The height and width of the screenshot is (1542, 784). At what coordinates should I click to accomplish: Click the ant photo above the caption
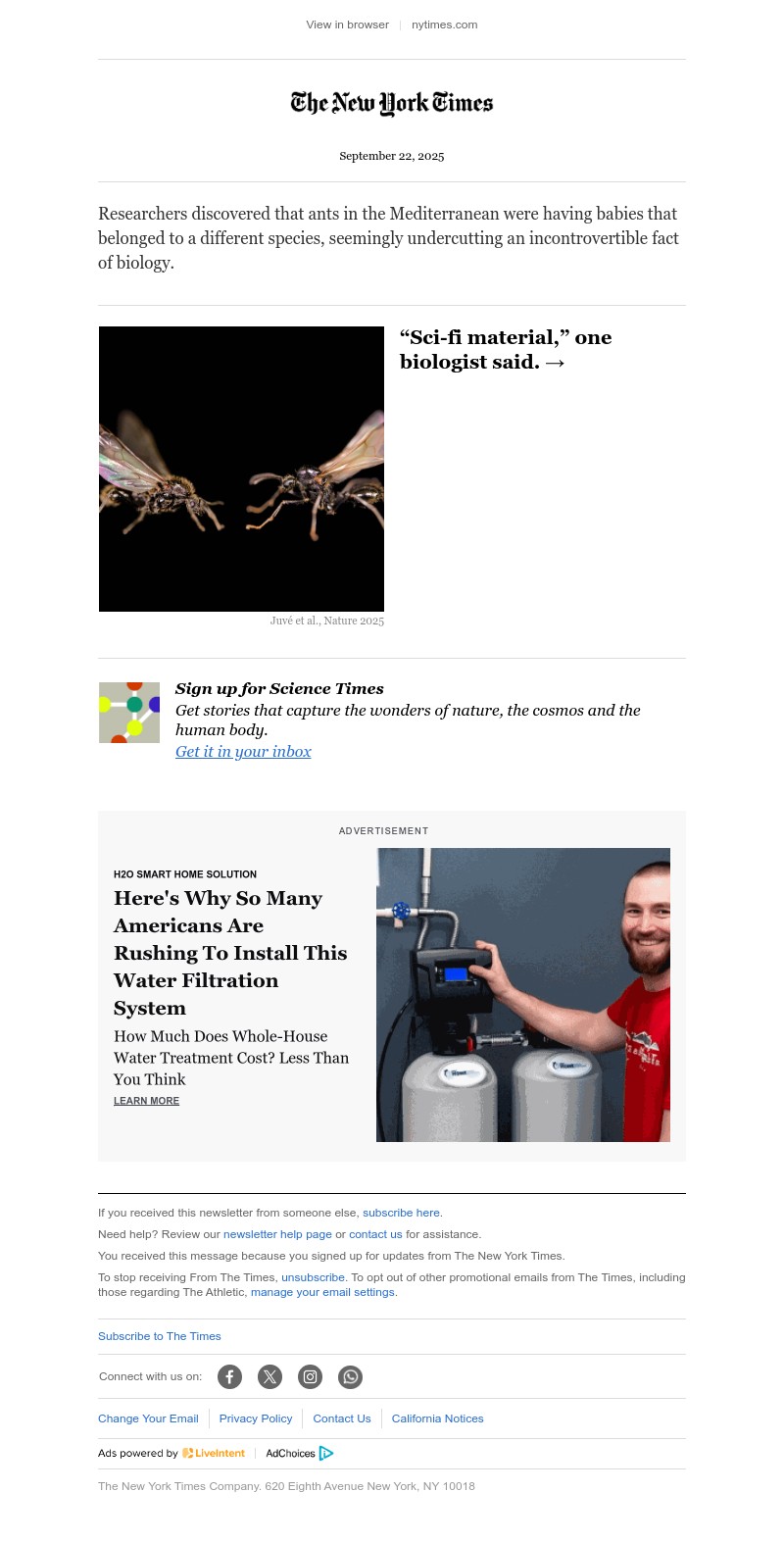pyautogui.click(x=241, y=469)
